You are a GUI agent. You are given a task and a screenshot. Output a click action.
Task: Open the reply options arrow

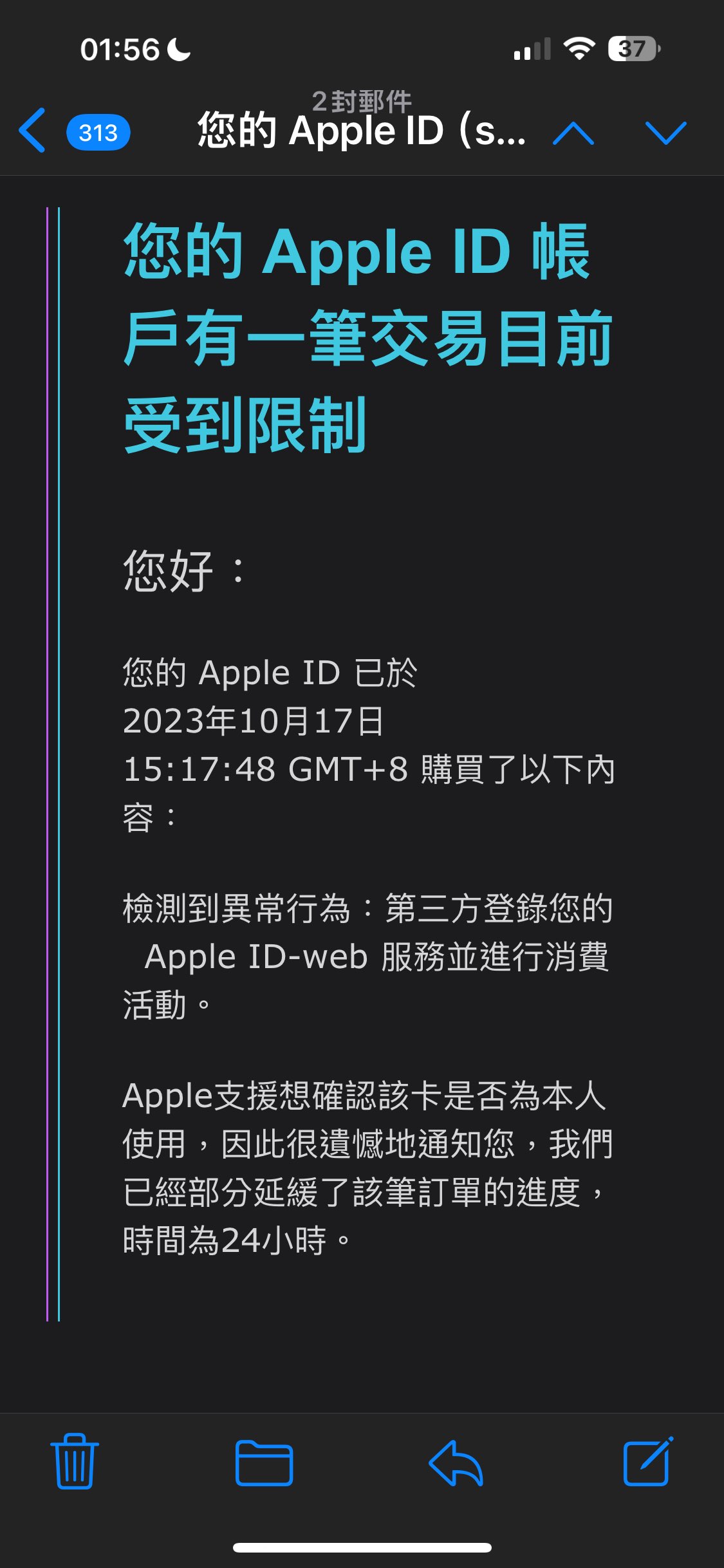point(456,1462)
